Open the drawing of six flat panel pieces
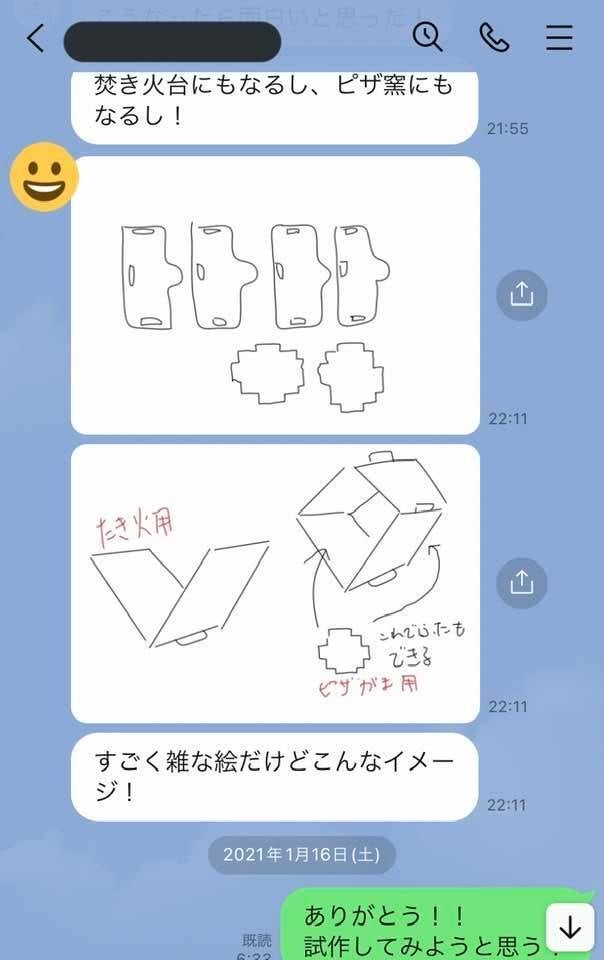The width and height of the screenshot is (604, 960). click(275, 295)
